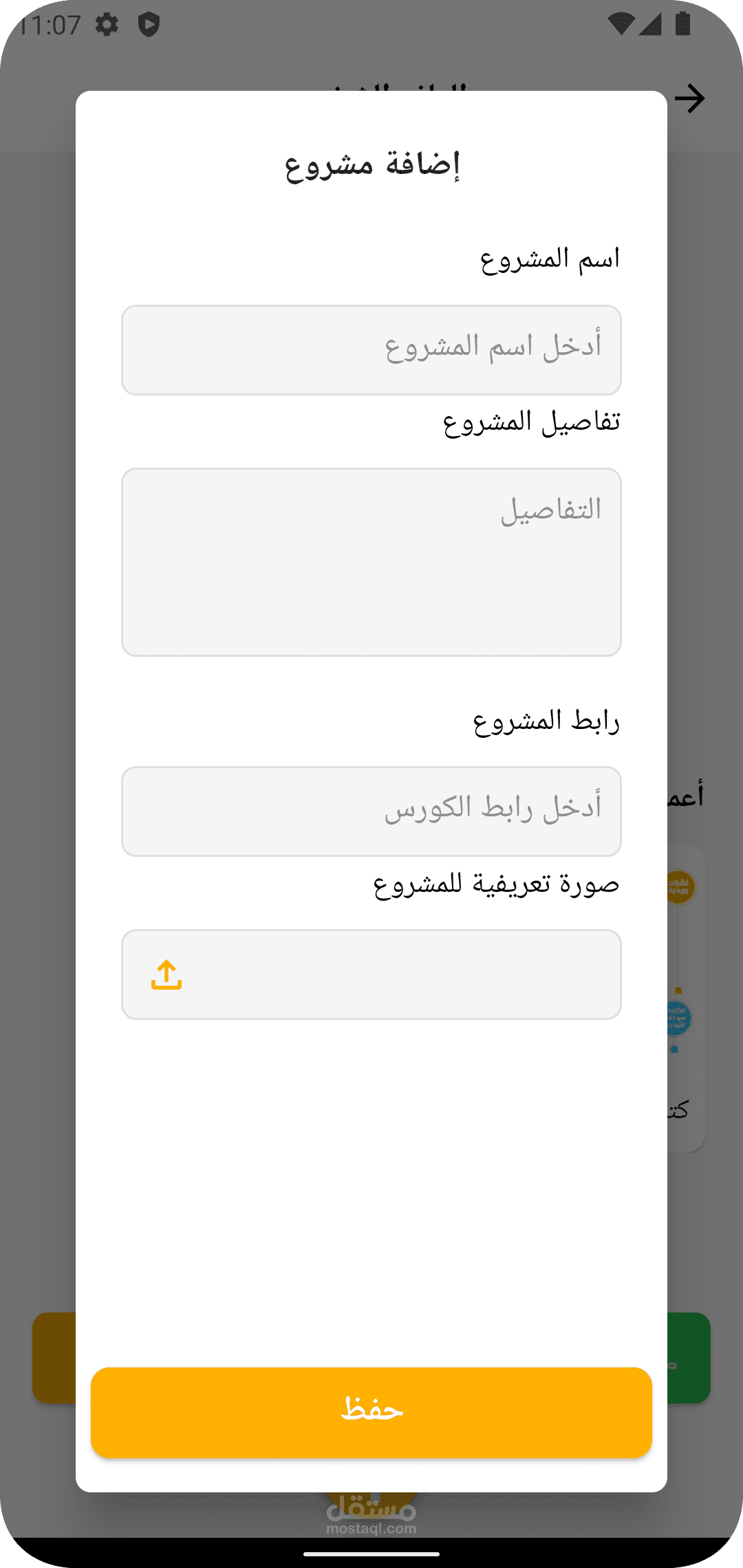This screenshot has width=743, height=1568.
Task: Save the project with the حفظ button
Action: [371, 1412]
